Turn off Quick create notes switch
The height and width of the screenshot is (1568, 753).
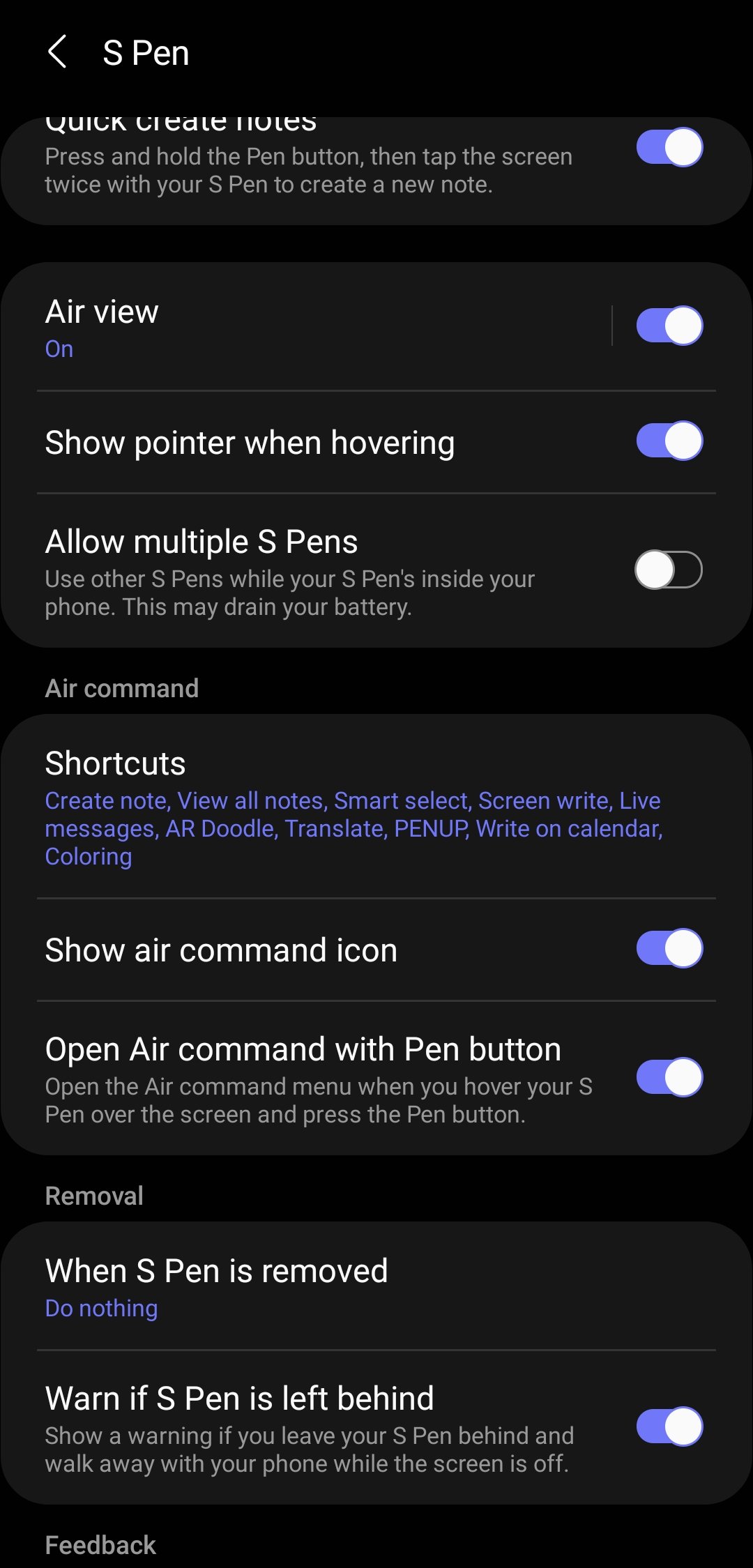pyautogui.click(x=669, y=147)
